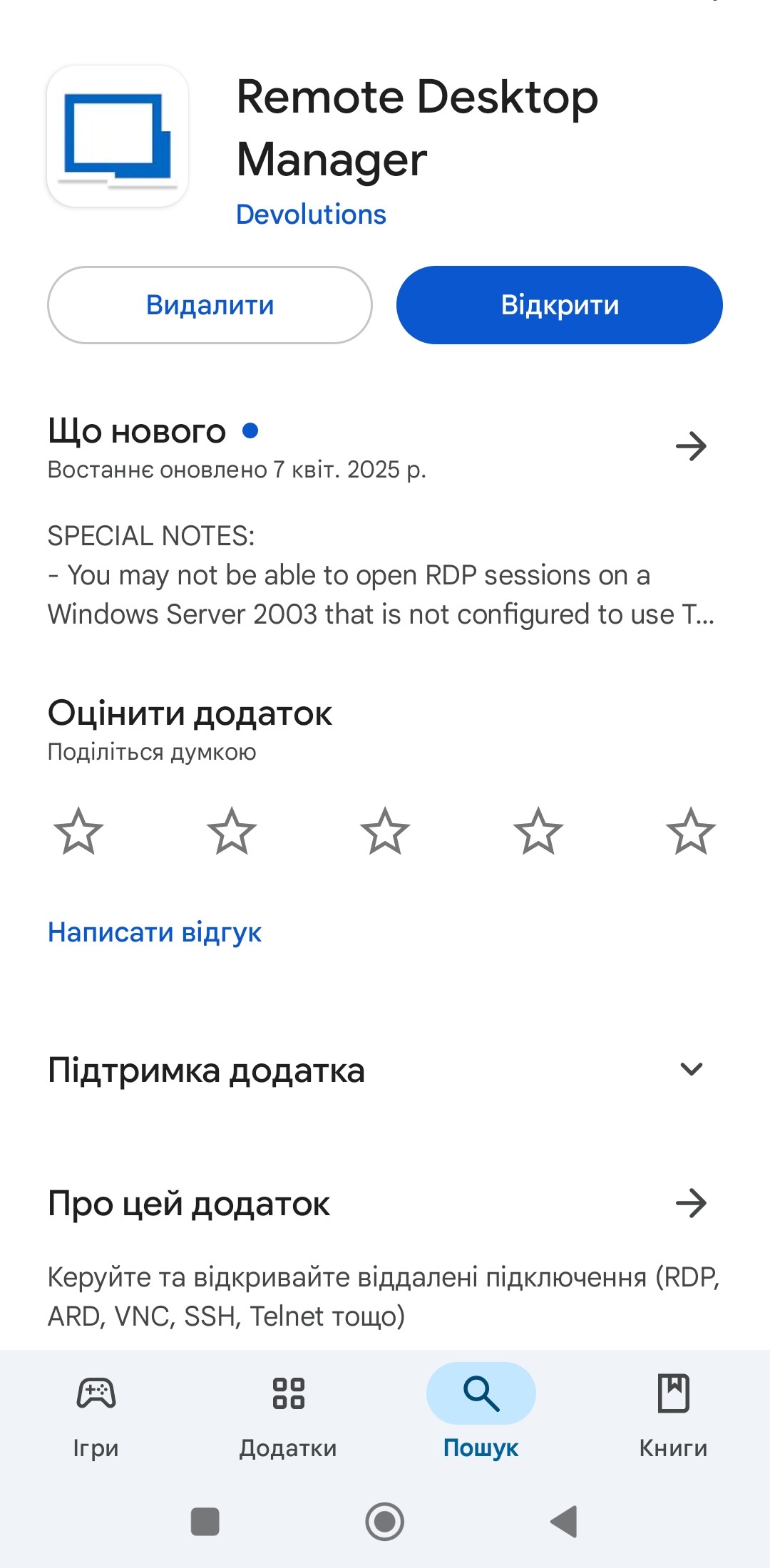
Task: Expand Підтримка додатка section
Action: (x=691, y=1069)
